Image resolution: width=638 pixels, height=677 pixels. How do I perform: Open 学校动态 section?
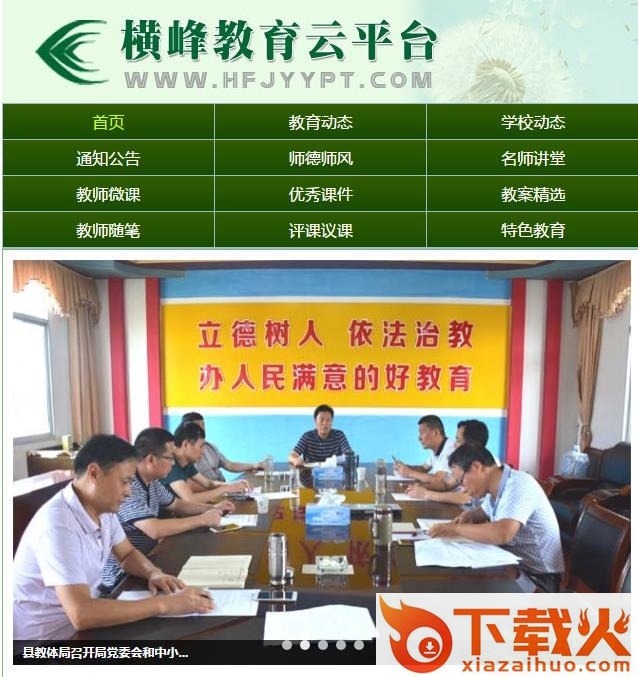[532, 122]
